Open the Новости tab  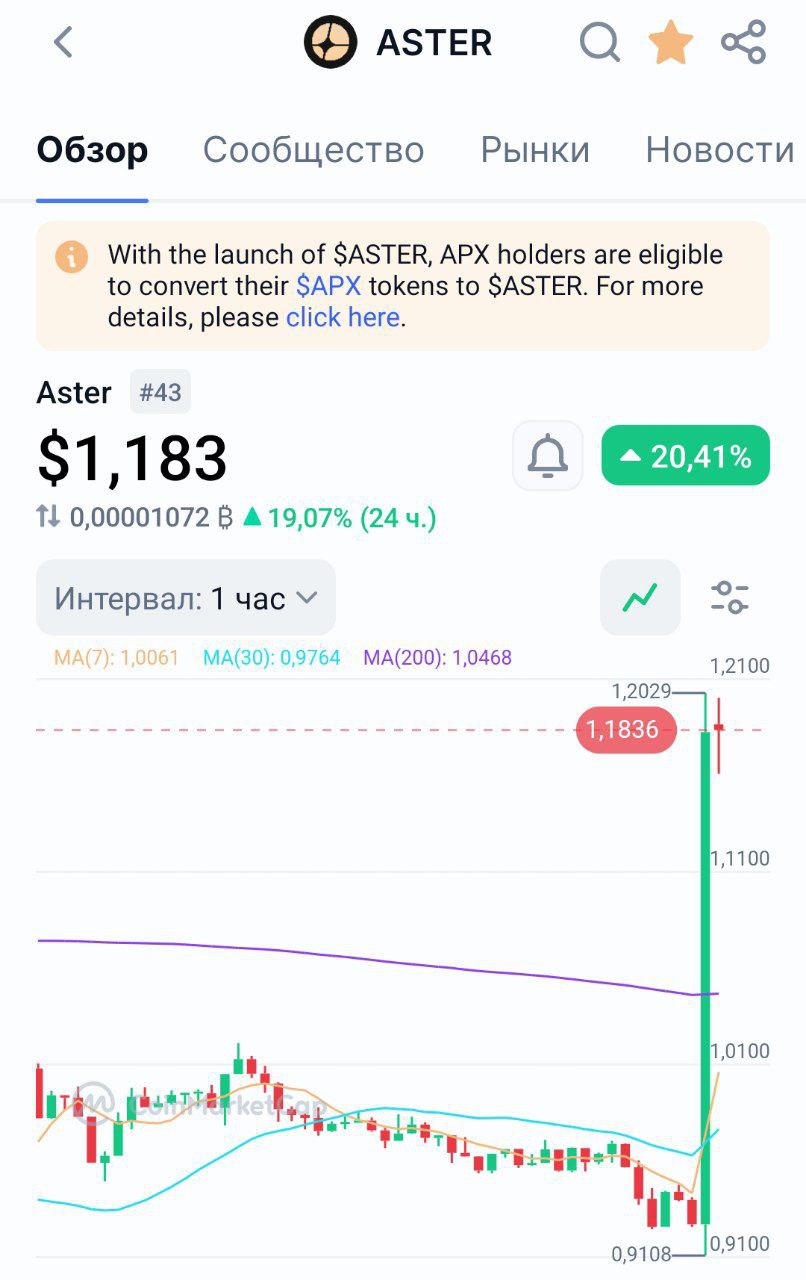(719, 149)
